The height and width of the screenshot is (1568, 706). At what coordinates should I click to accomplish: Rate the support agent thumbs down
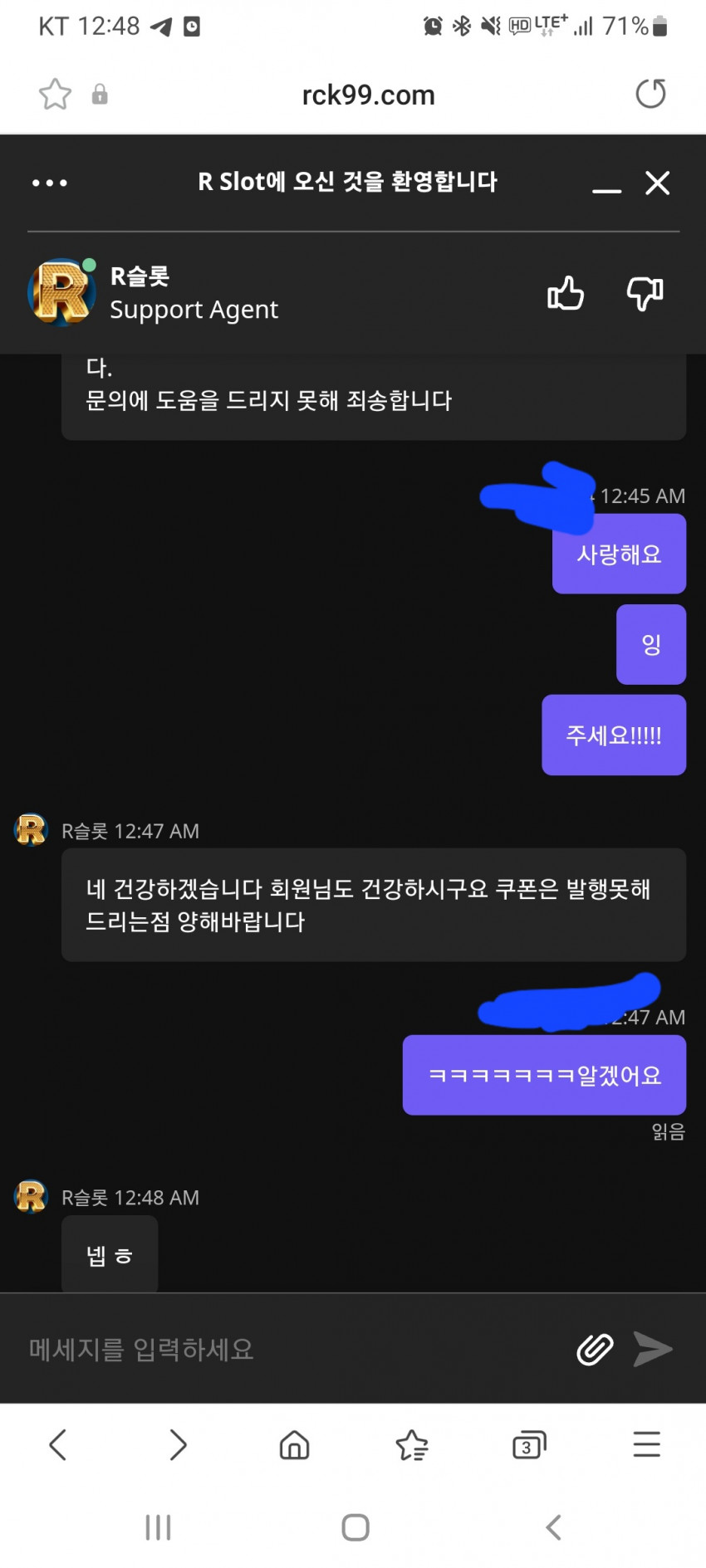(645, 293)
